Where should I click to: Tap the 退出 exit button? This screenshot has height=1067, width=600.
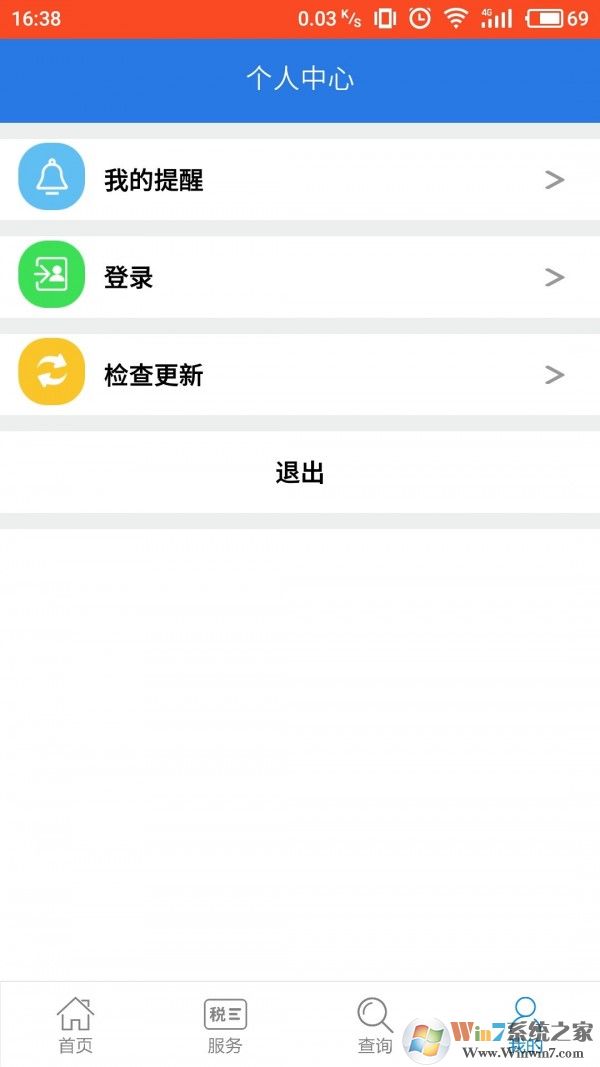pyautogui.click(x=300, y=473)
